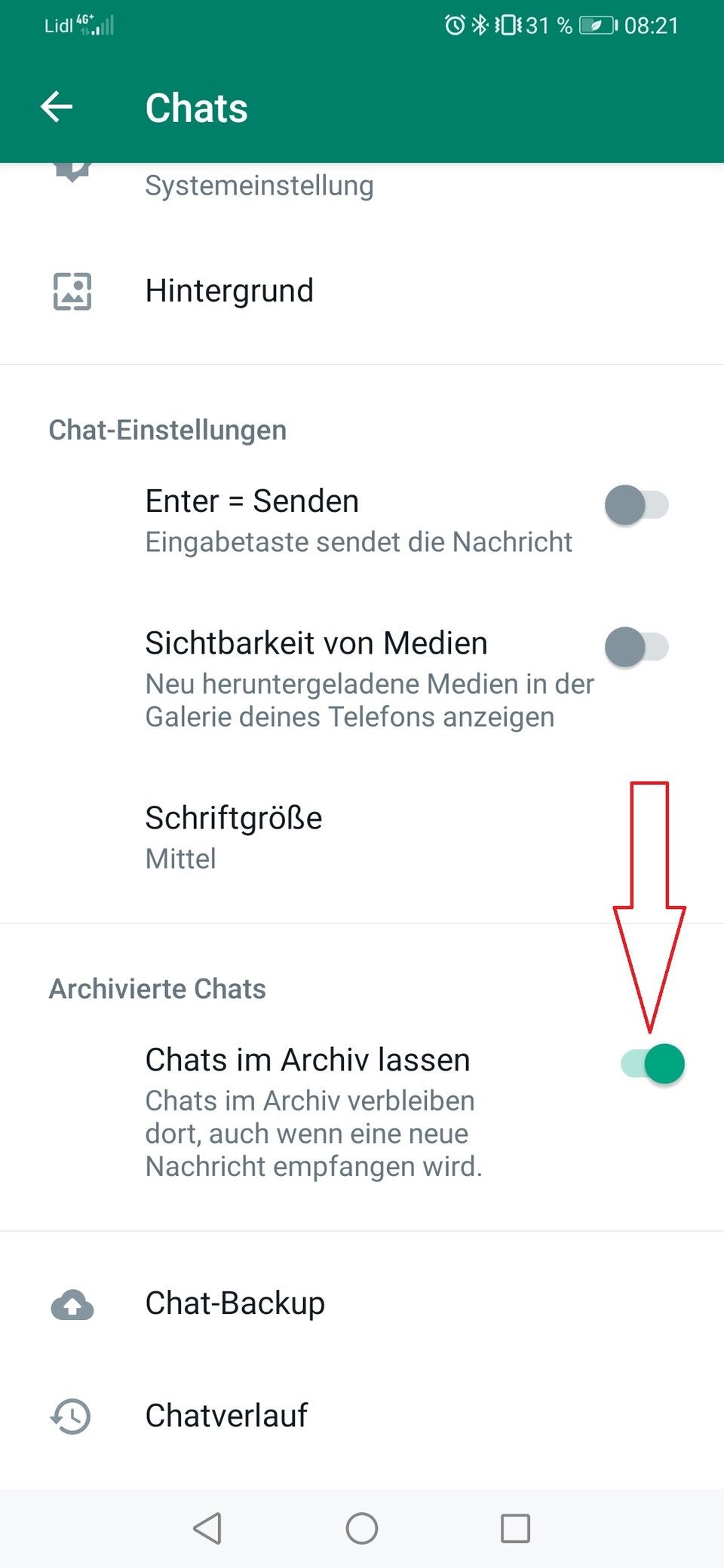Open the Hintergrund wallpaper picker icon
724x1568 pixels.
pos(72,291)
